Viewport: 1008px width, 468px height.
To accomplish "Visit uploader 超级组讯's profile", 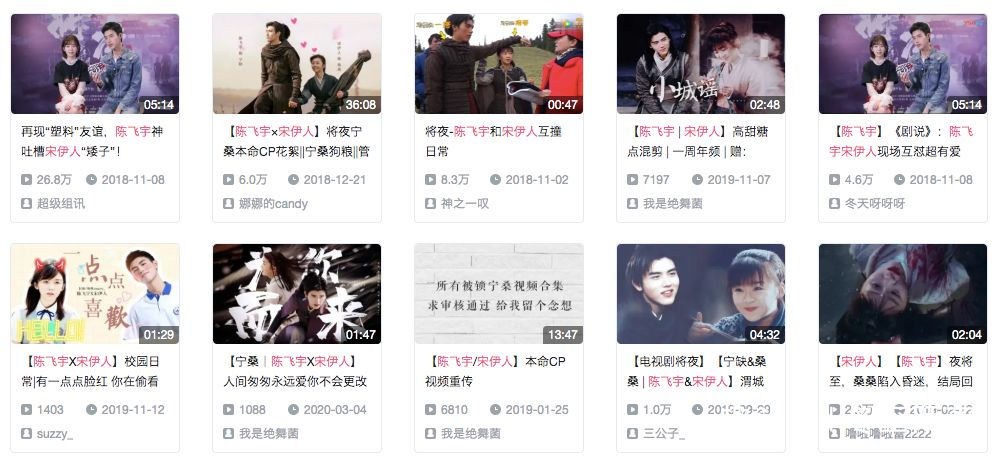I will point(60,203).
